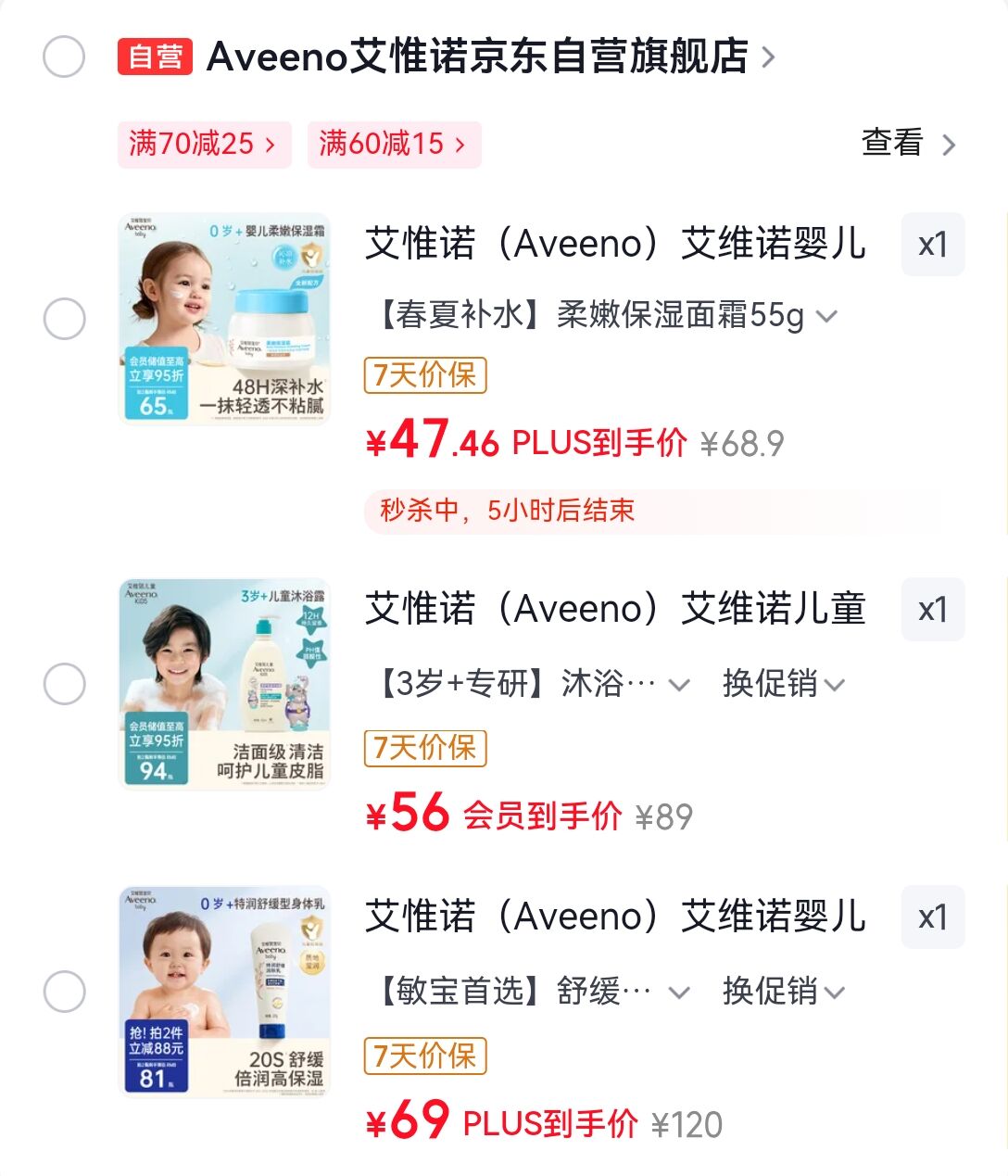Screen dimensions: 1008x1176
Task: Open the 3岁+儿童沐浴露 product image
Action: tap(225, 684)
